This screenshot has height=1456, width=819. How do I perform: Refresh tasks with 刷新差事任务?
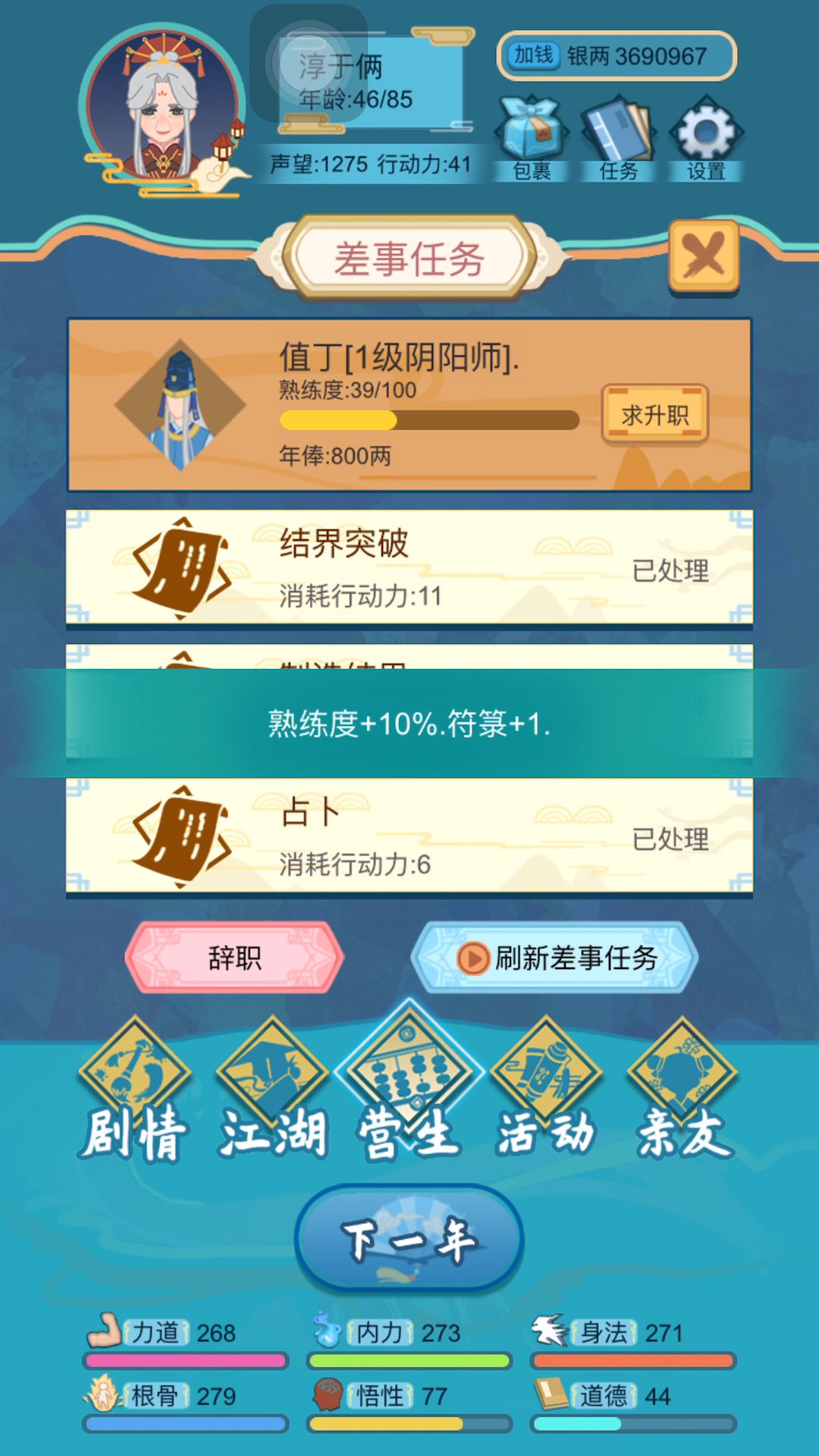[x=555, y=958]
